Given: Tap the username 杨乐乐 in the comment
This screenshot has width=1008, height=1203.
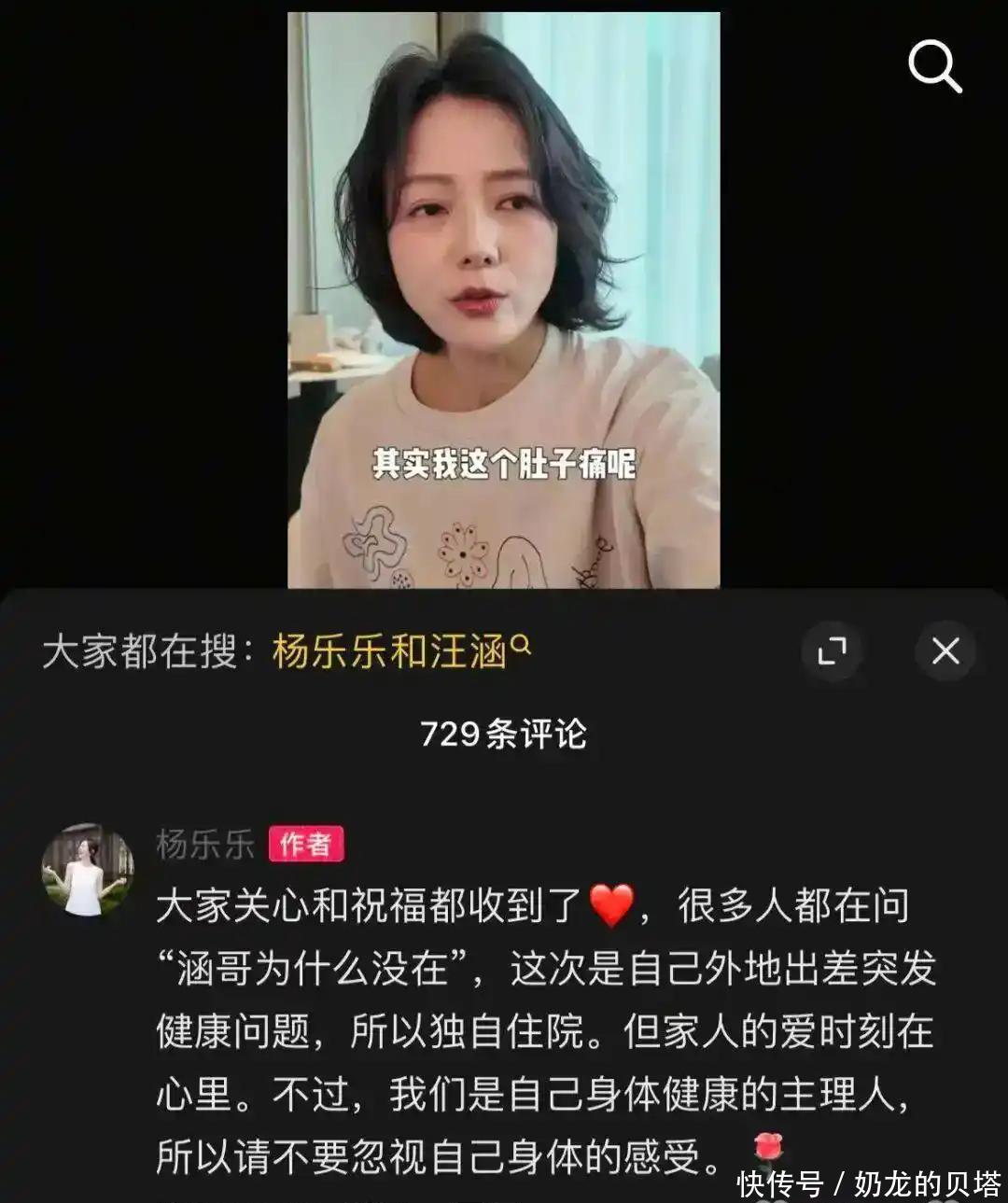Looking at the screenshot, I should [x=205, y=845].
